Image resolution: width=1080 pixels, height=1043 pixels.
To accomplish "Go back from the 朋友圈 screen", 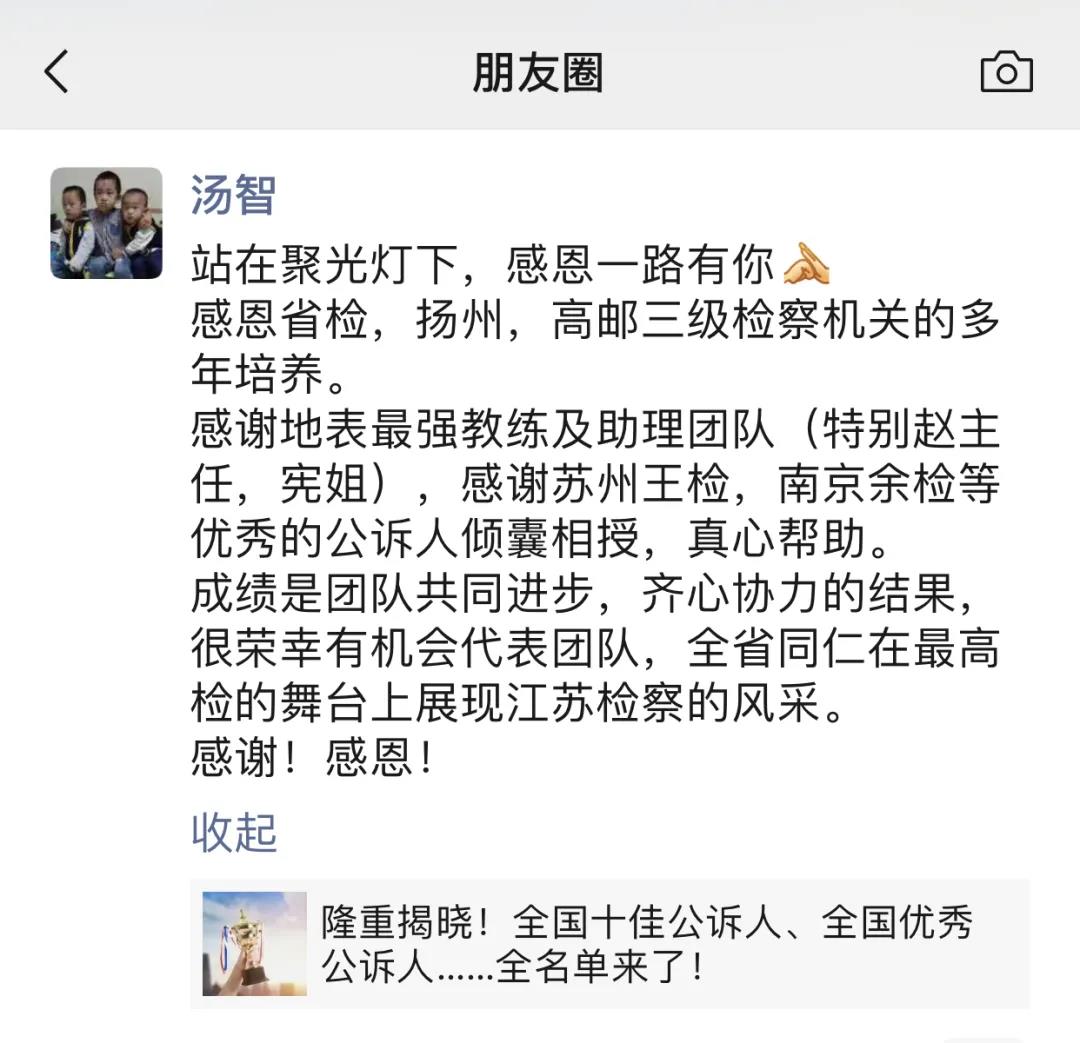I will (57, 73).
